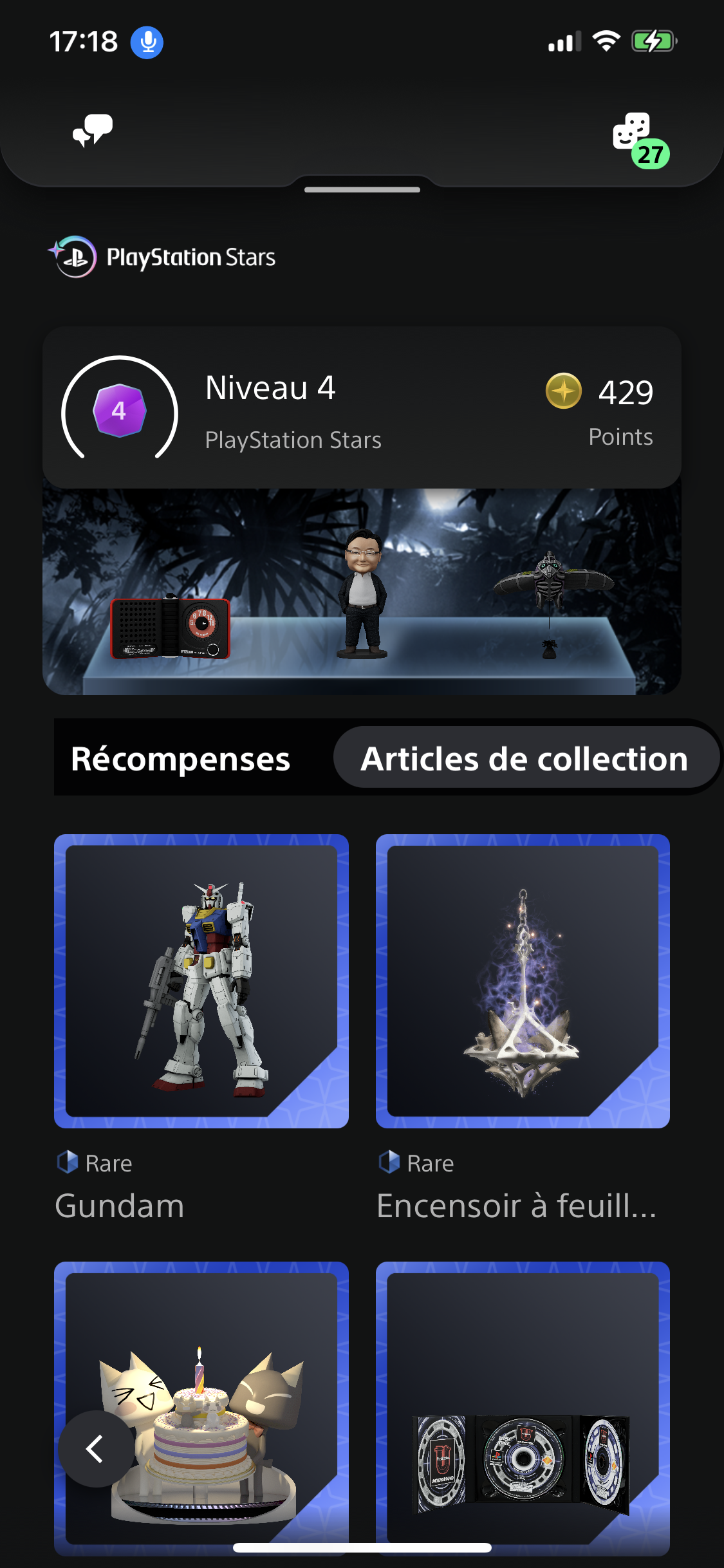Viewport: 724px width, 1568px height.
Task: Switch to the Récompenses tab
Action: [x=181, y=758]
